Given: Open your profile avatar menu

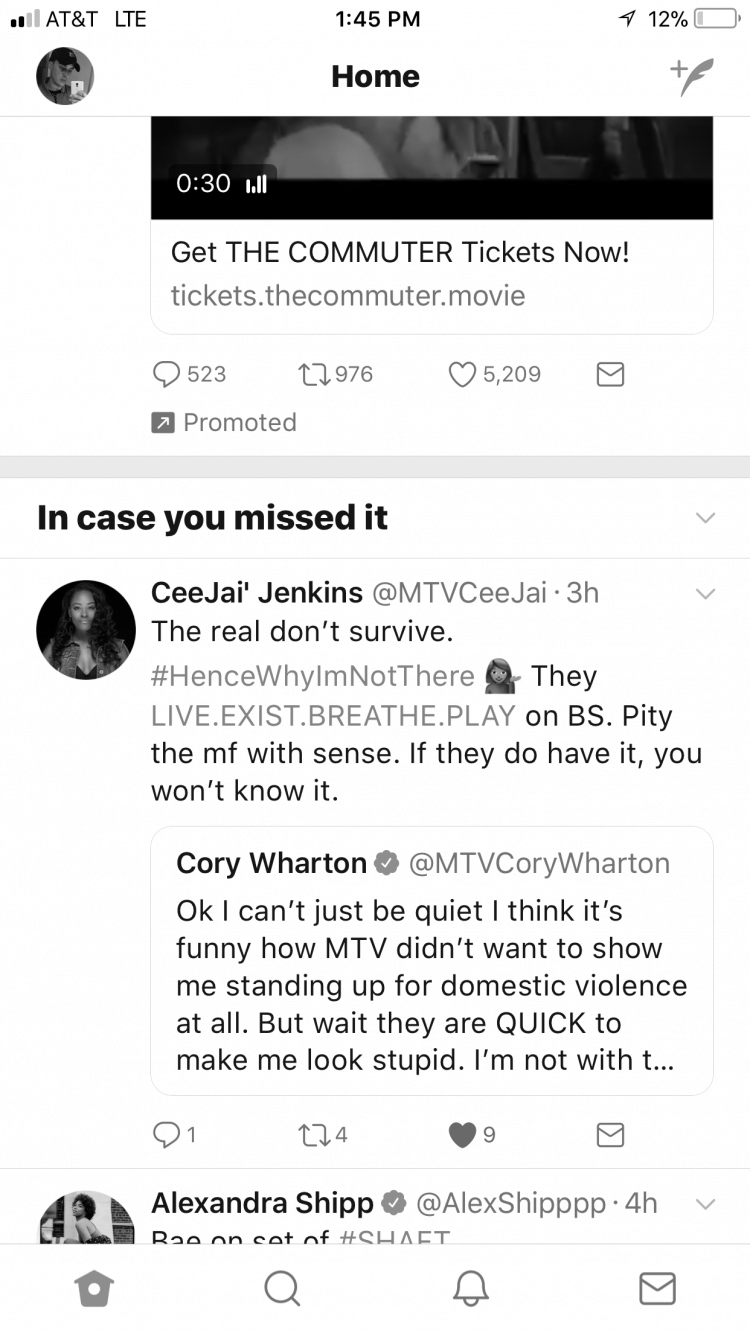Looking at the screenshot, I should [65, 77].
